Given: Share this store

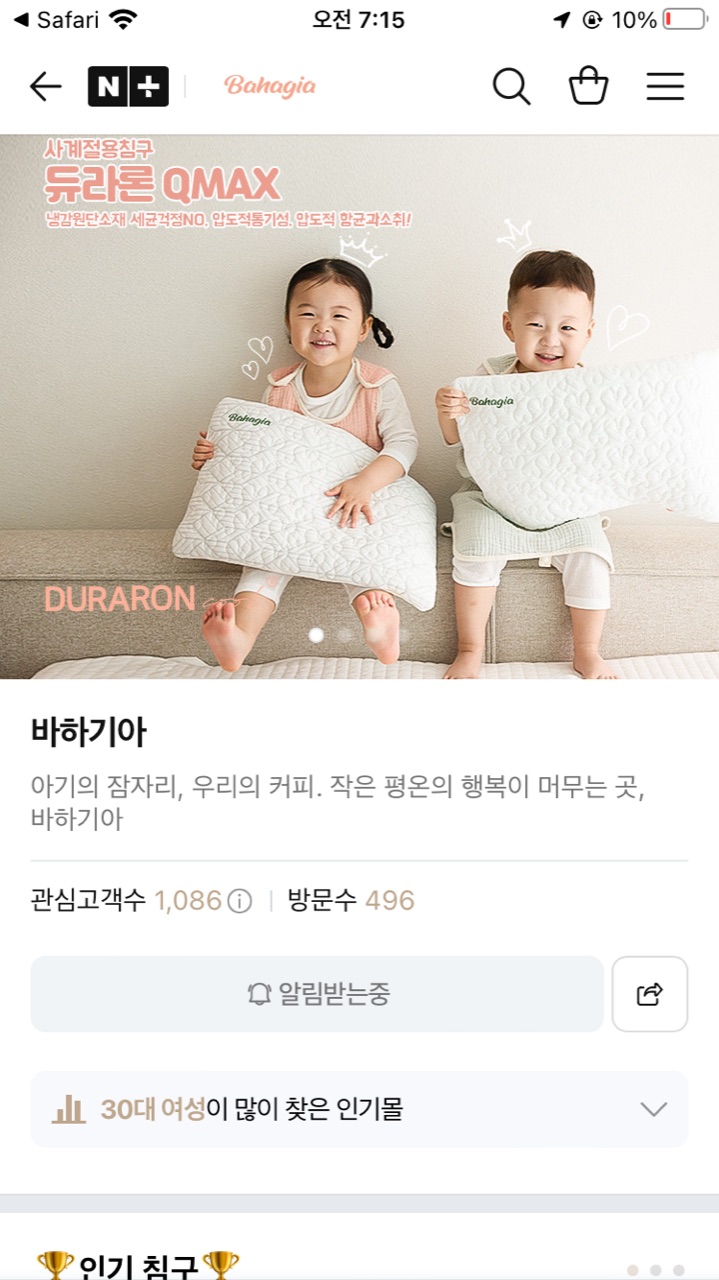Looking at the screenshot, I should point(650,994).
